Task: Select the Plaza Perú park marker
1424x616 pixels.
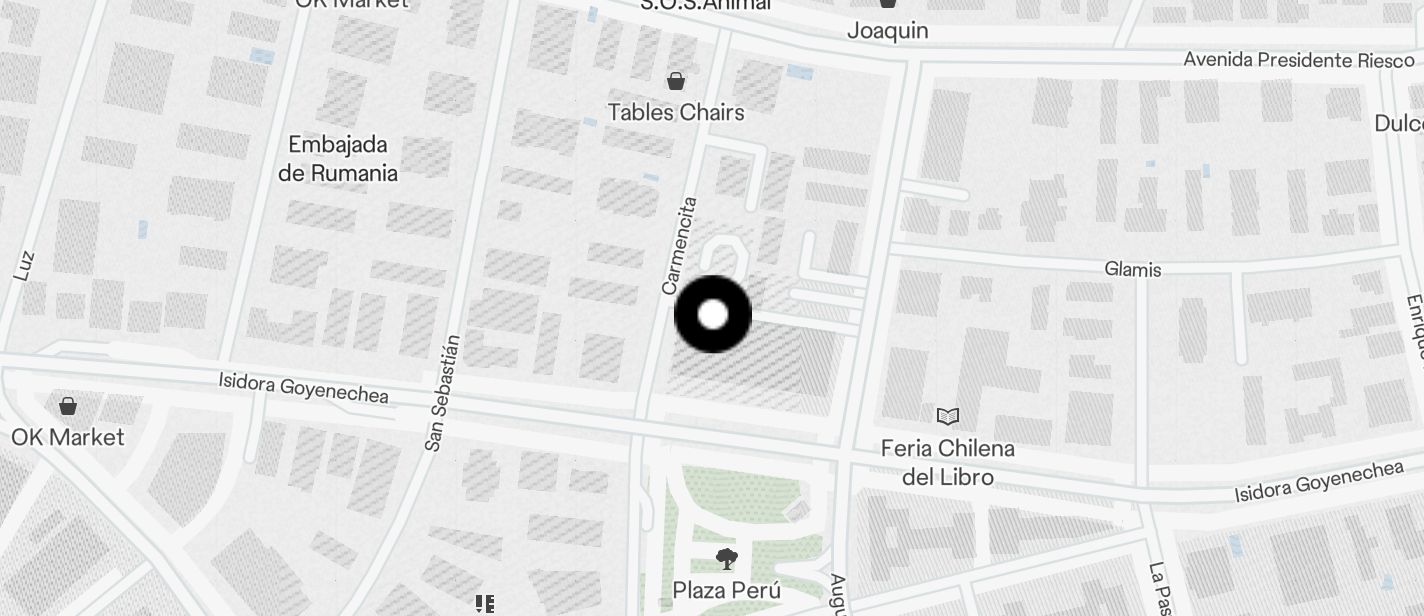Action: (x=726, y=559)
